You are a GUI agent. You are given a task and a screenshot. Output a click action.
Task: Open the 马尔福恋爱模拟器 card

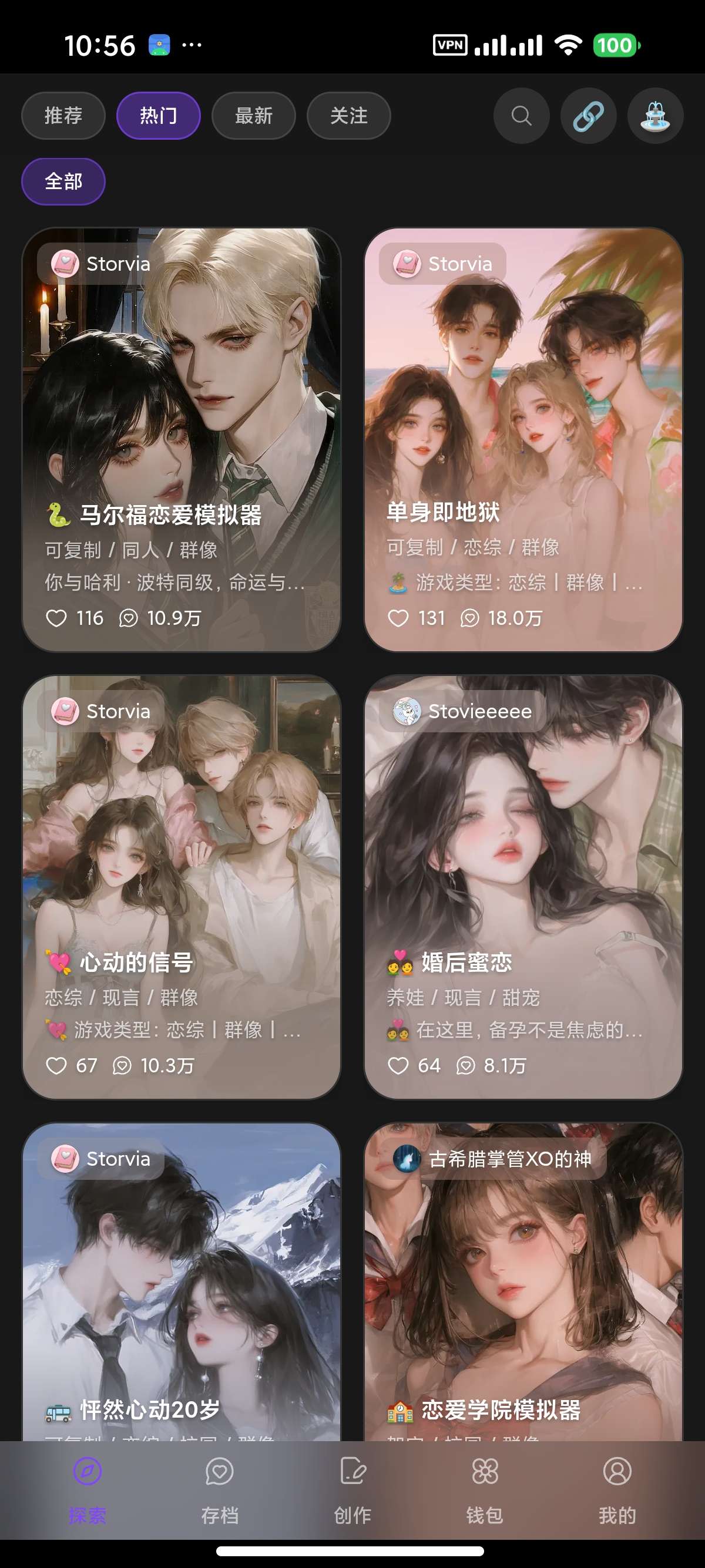(x=182, y=426)
